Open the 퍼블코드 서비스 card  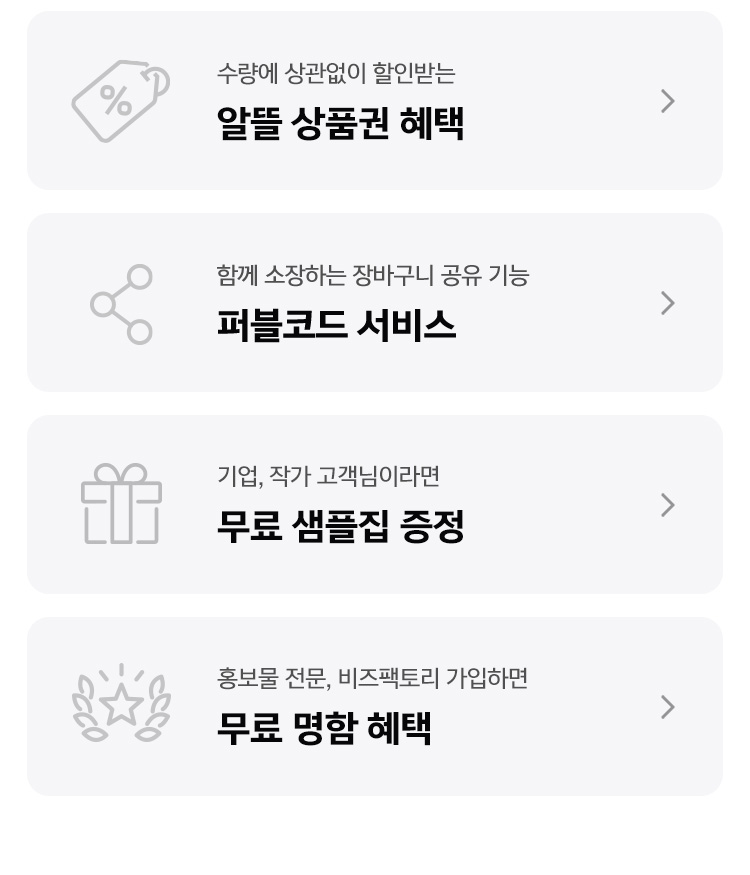coord(374,303)
